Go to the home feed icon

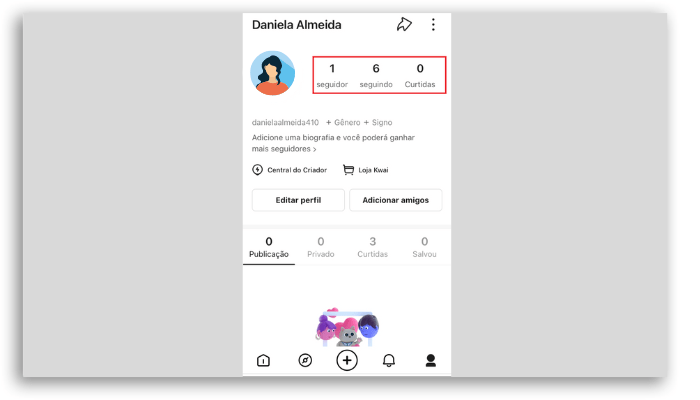263,361
